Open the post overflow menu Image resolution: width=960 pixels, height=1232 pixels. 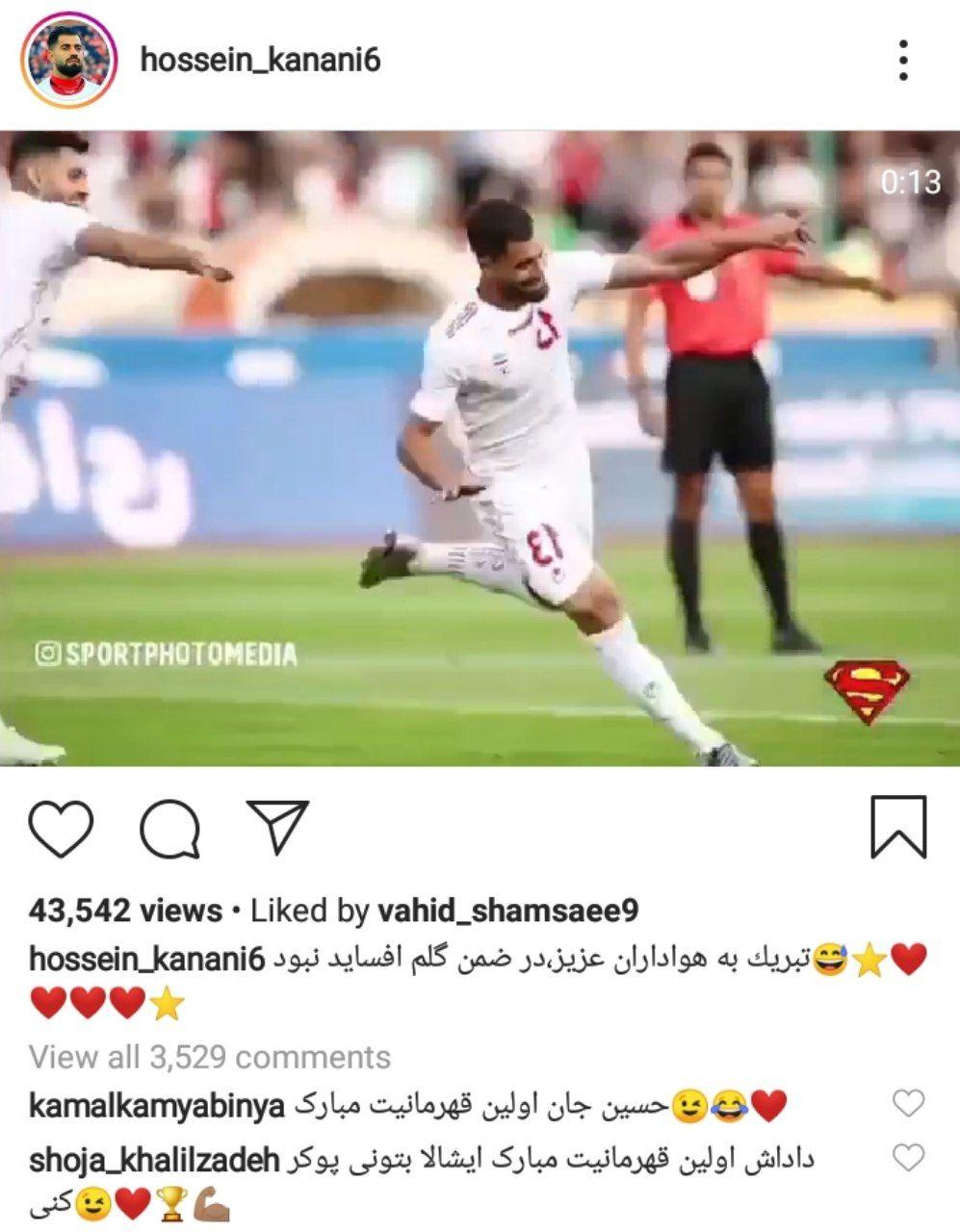(903, 62)
